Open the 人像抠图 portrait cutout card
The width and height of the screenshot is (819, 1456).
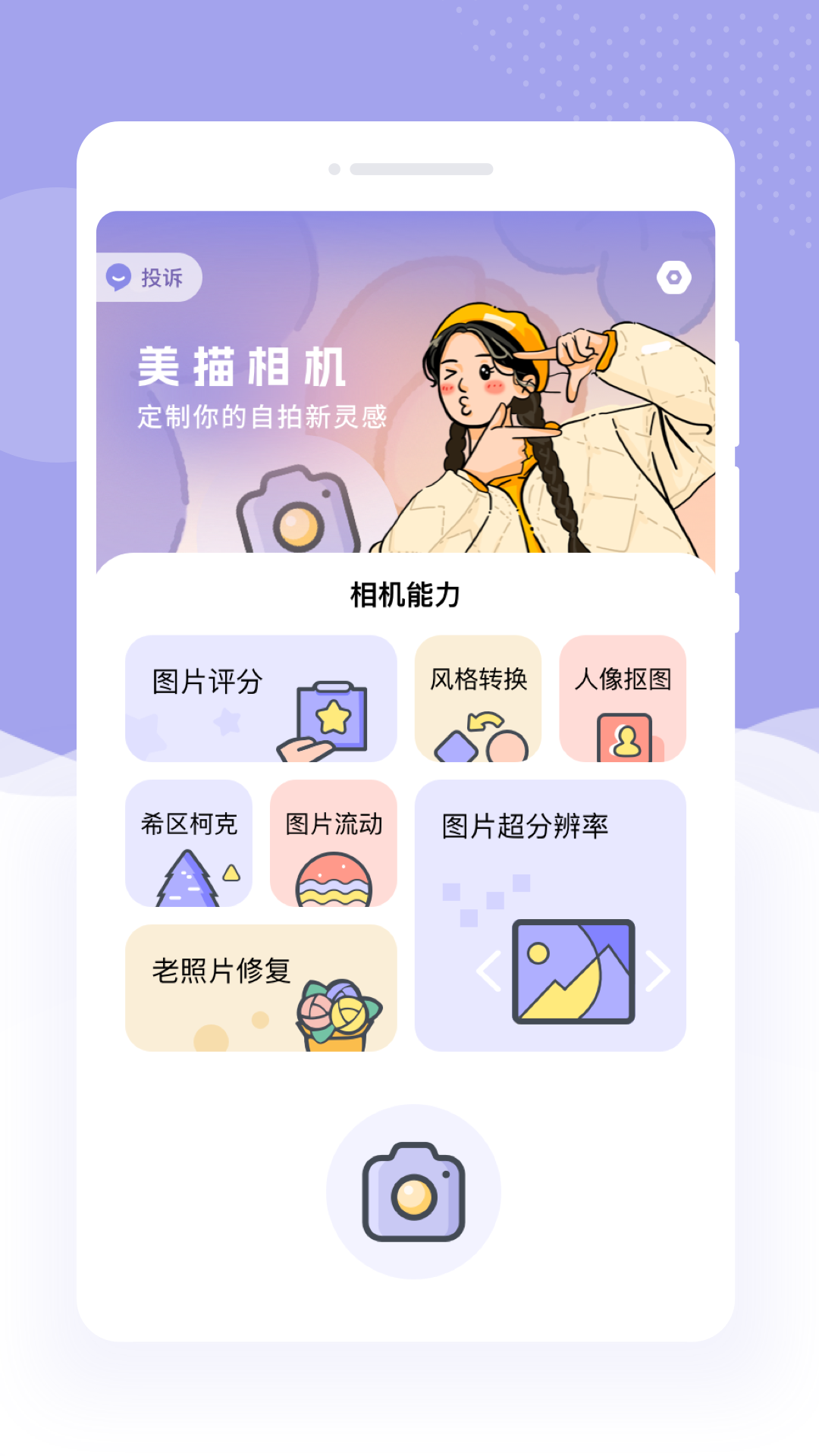pyautogui.click(x=623, y=698)
